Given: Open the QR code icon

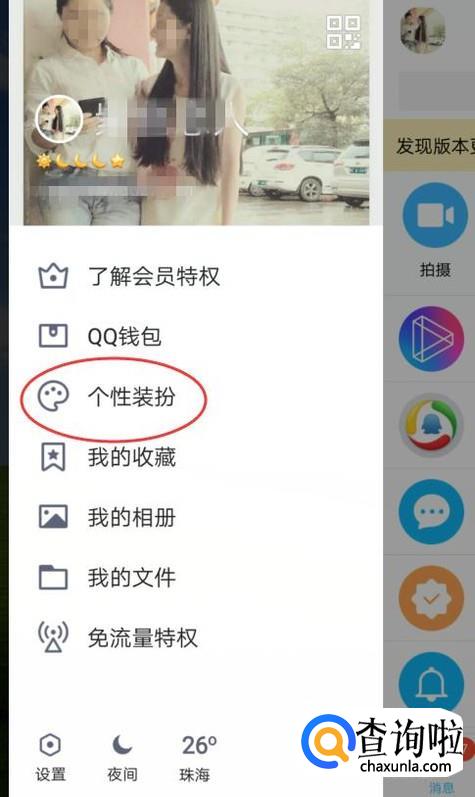Looking at the screenshot, I should pos(343,33).
